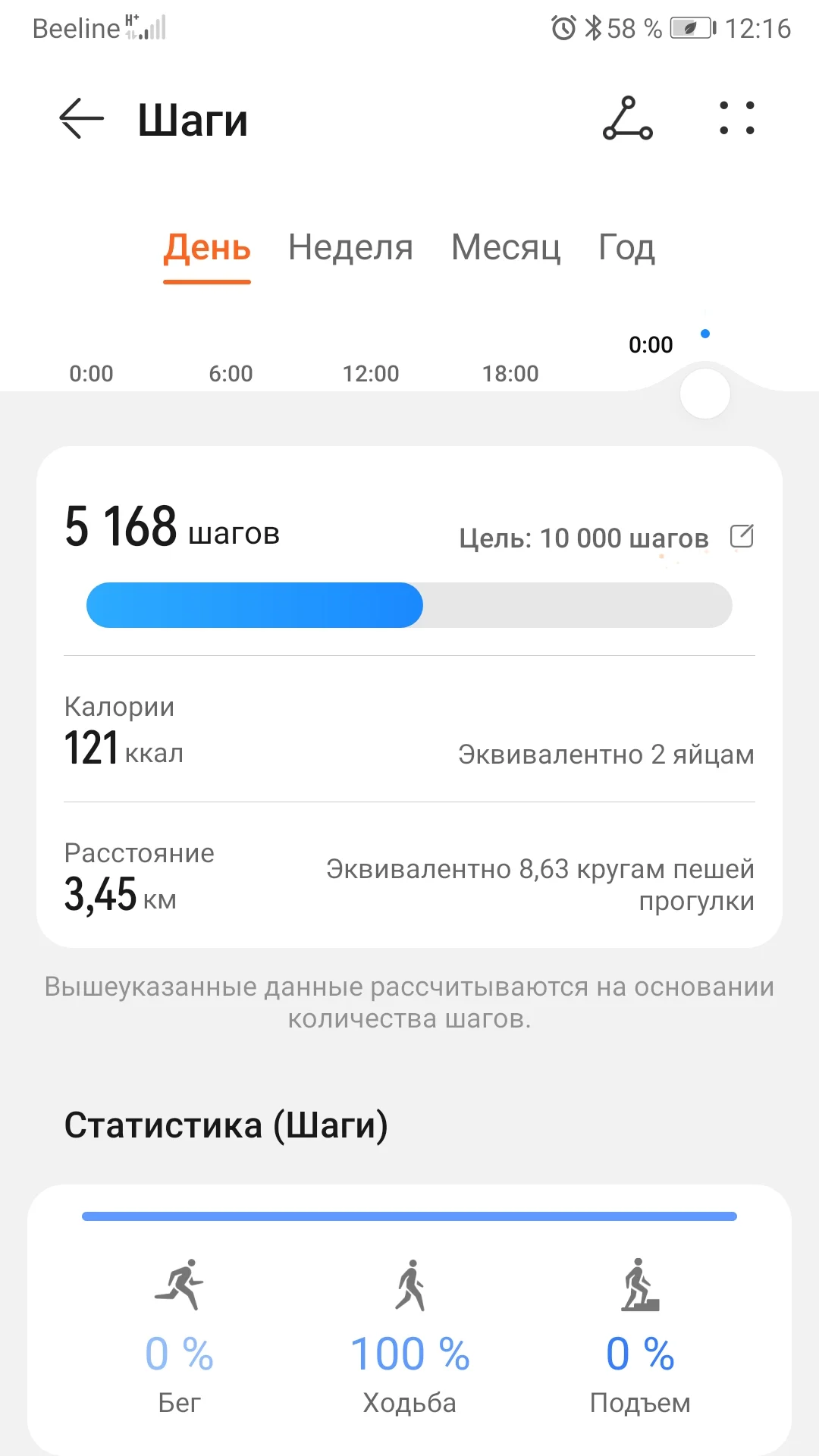Switch to the Год tab
Screen dimensions: 819x1456
[626, 248]
